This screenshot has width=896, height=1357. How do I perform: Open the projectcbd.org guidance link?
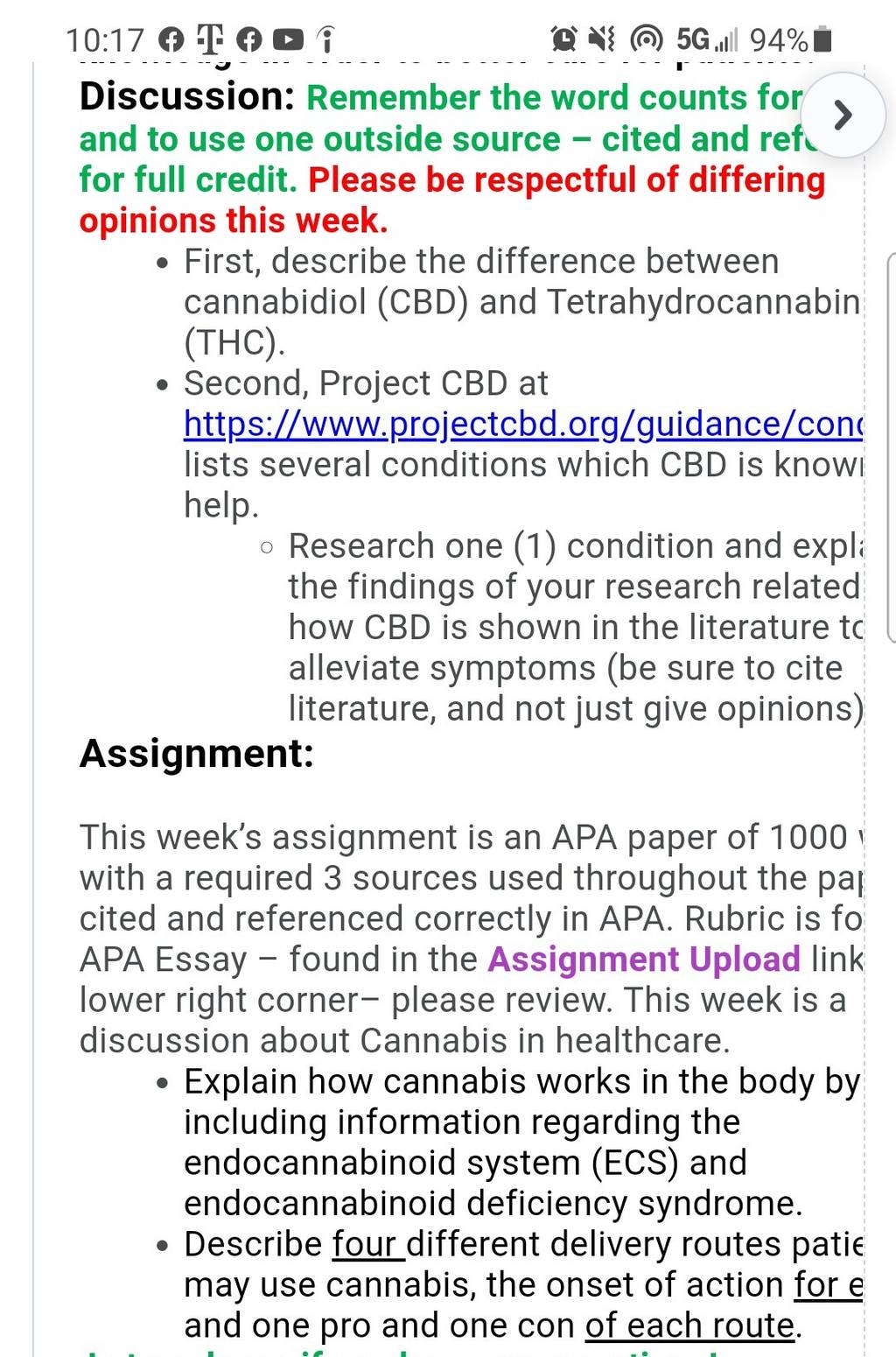[523, 424]
